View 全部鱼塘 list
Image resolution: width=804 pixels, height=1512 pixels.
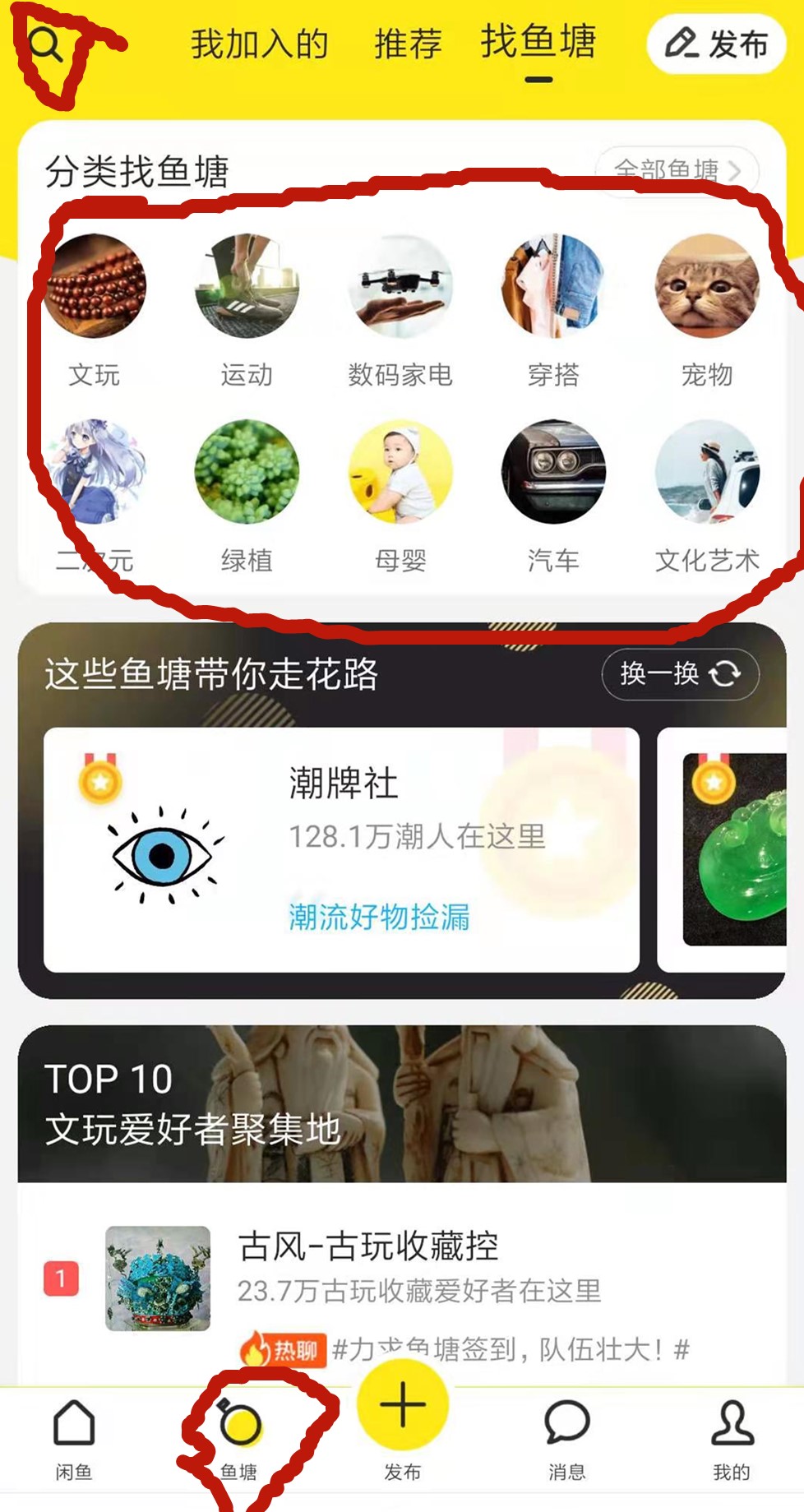(676, 170)
